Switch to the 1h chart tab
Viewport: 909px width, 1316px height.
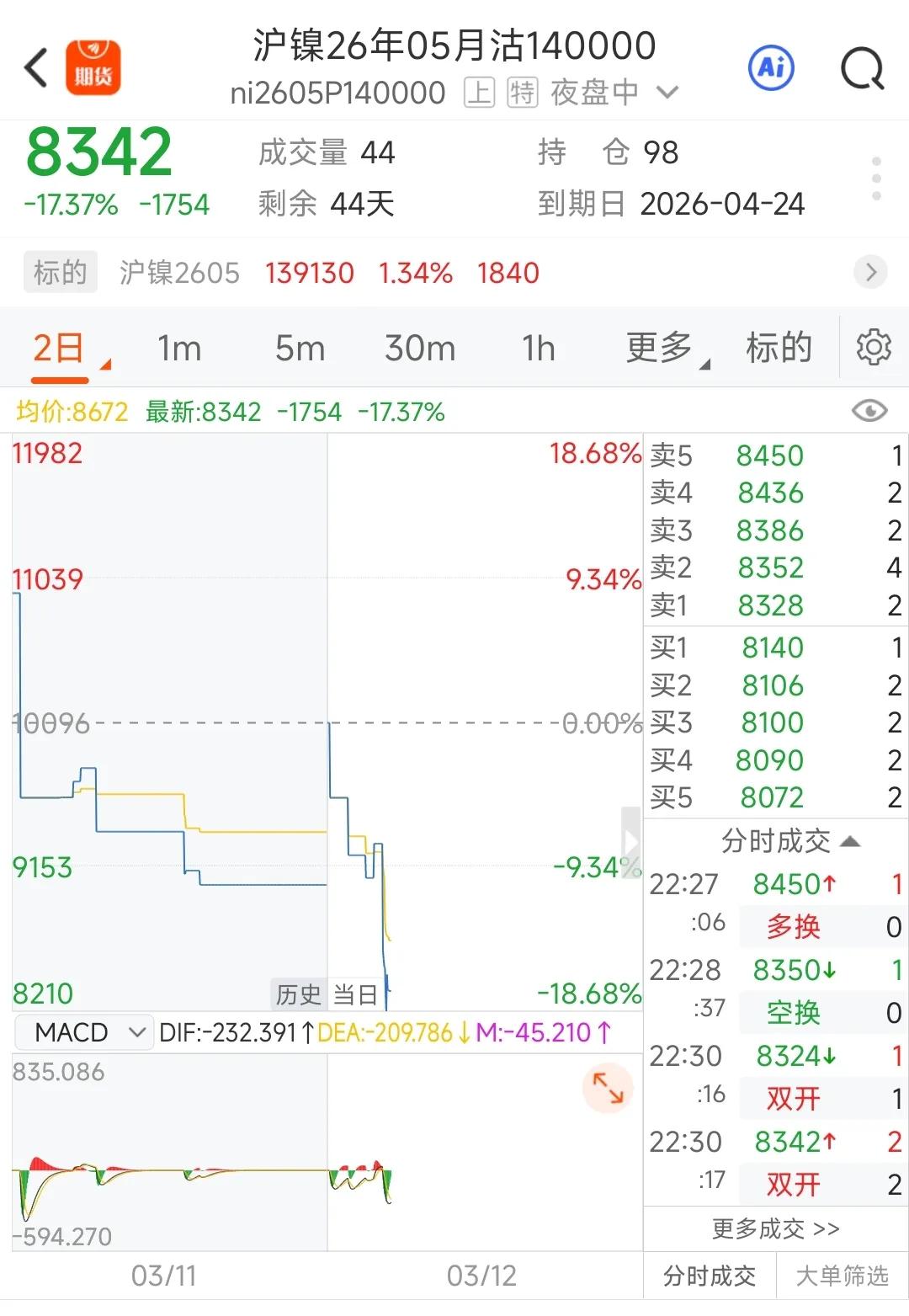tap(538, 348)
